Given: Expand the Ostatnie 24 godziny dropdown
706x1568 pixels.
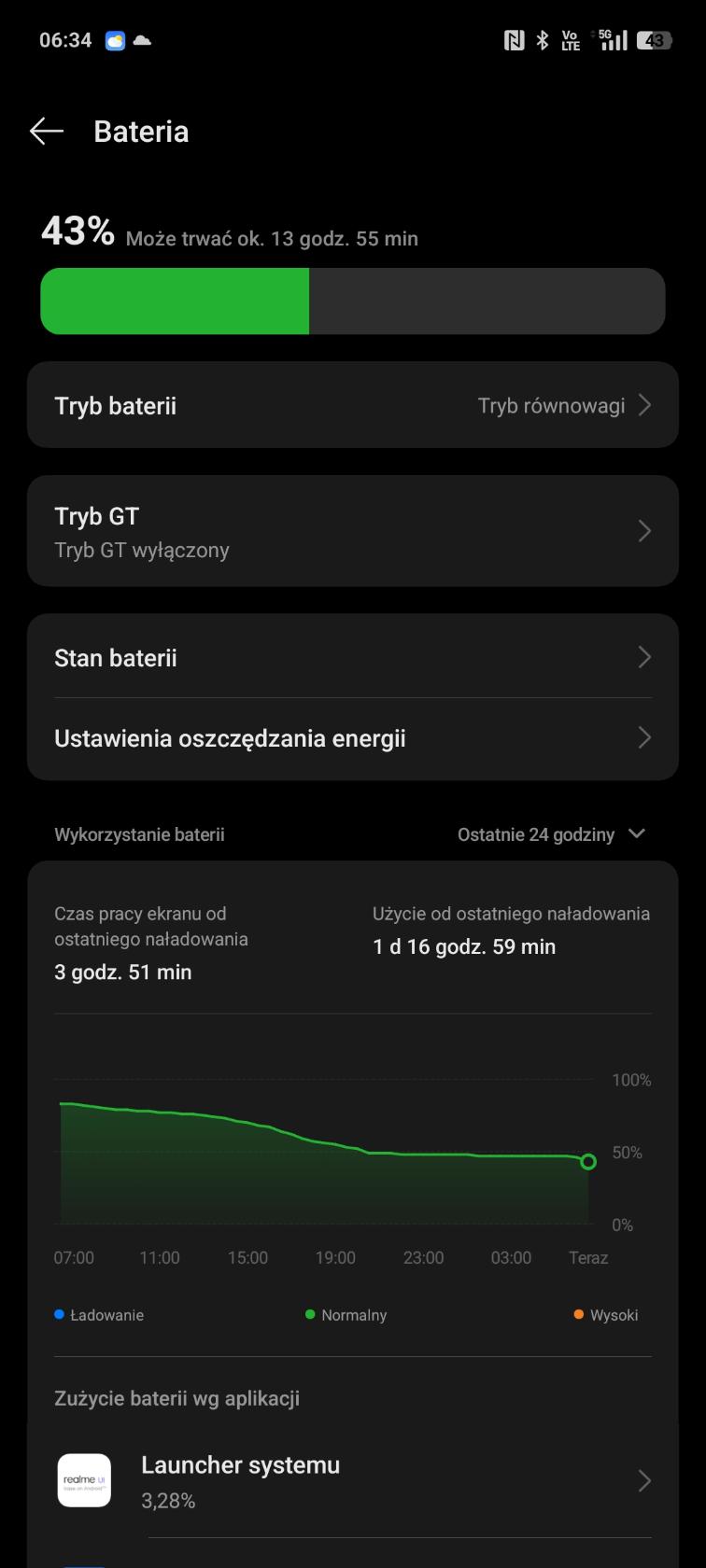Looking at the screenshot, I should pos(551,834).
